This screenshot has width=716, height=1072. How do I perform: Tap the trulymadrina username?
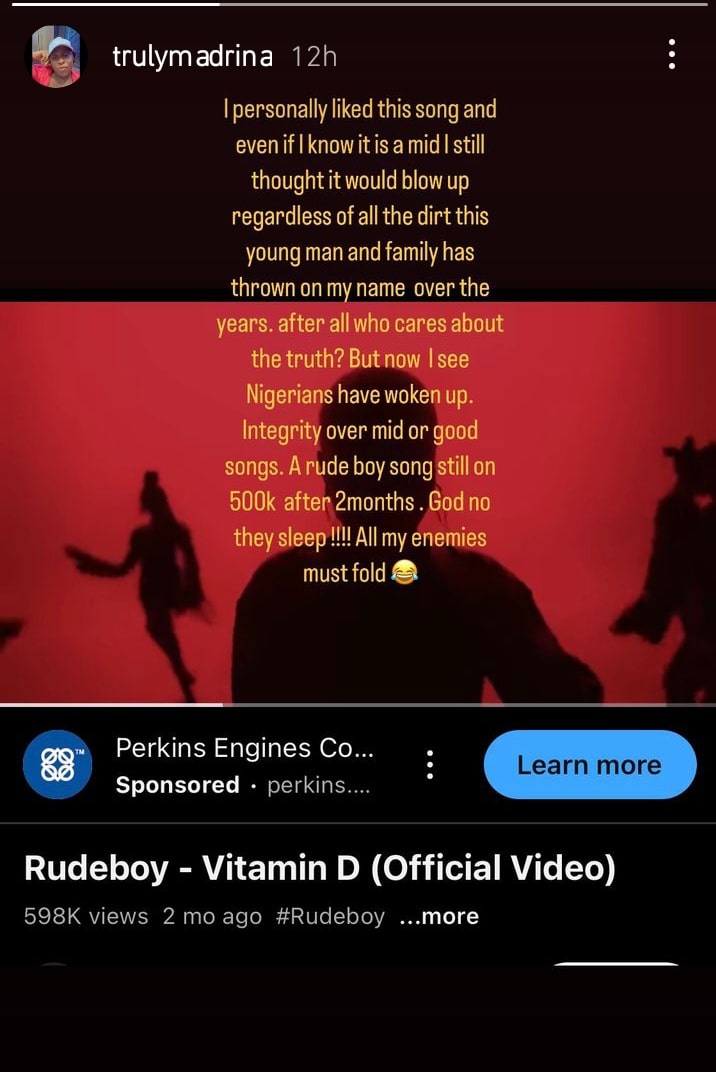[x=192, y=57]
